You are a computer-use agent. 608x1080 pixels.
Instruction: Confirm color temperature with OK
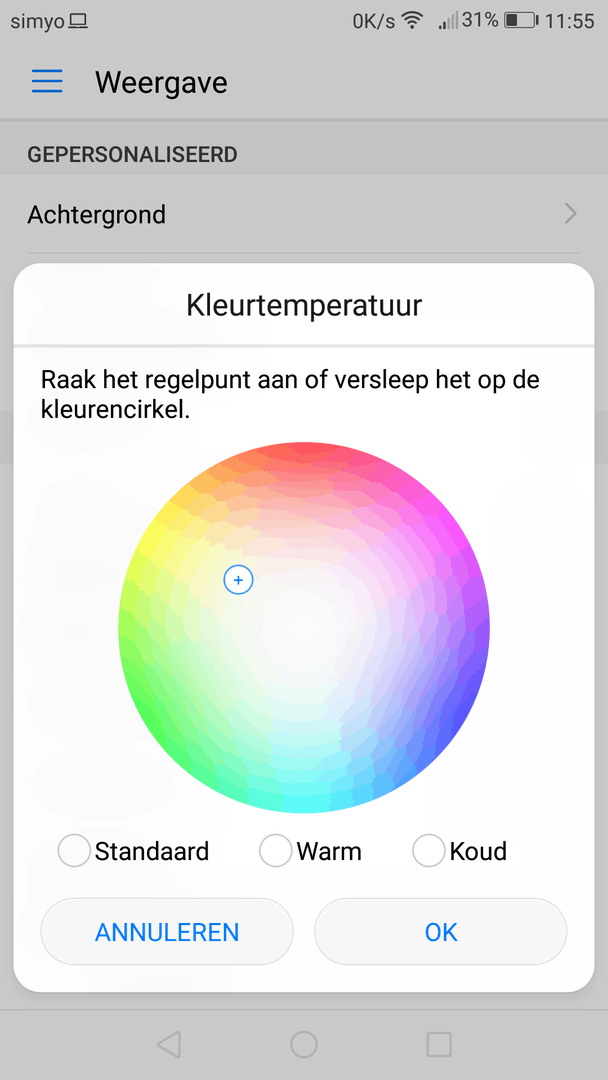[440, 932]
